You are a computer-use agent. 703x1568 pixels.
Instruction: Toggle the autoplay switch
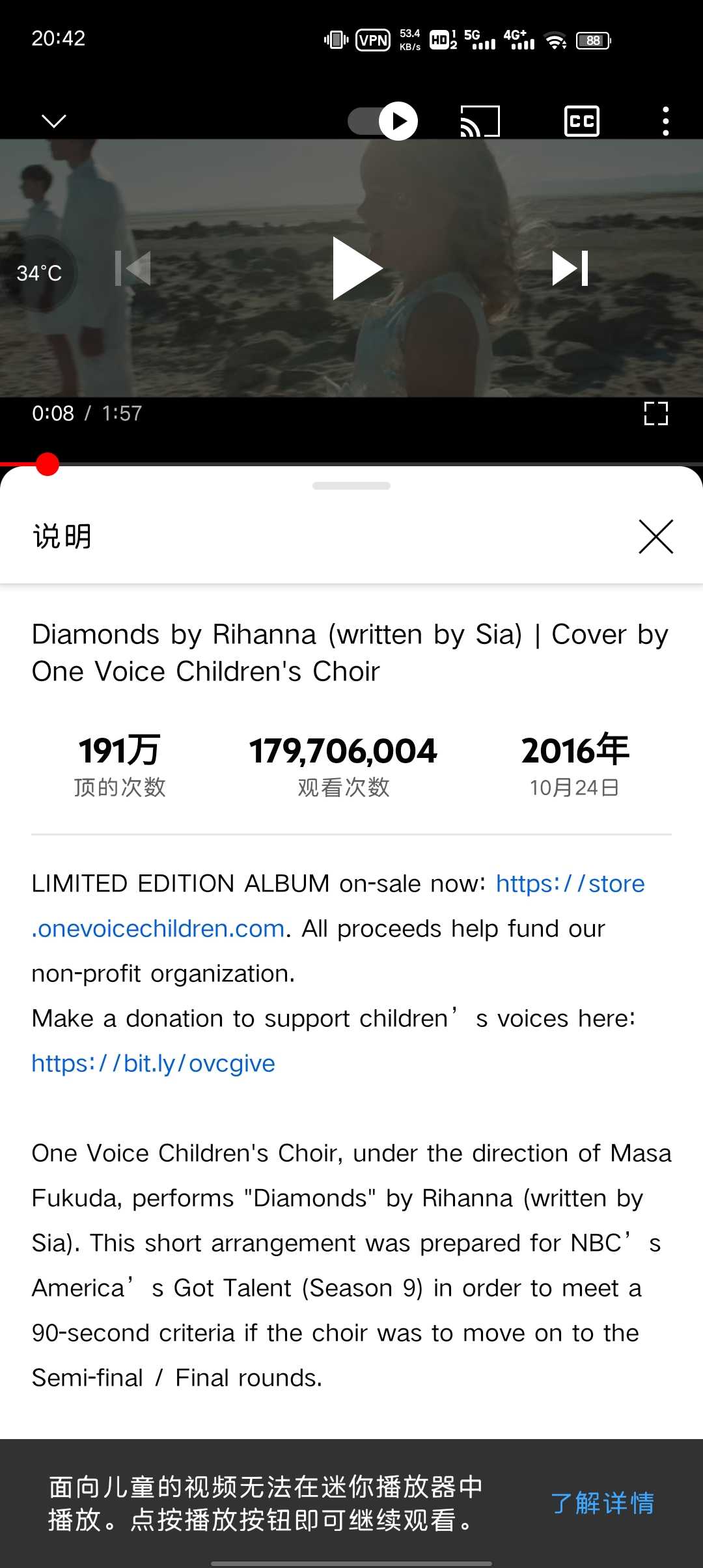tap(383, 121)
